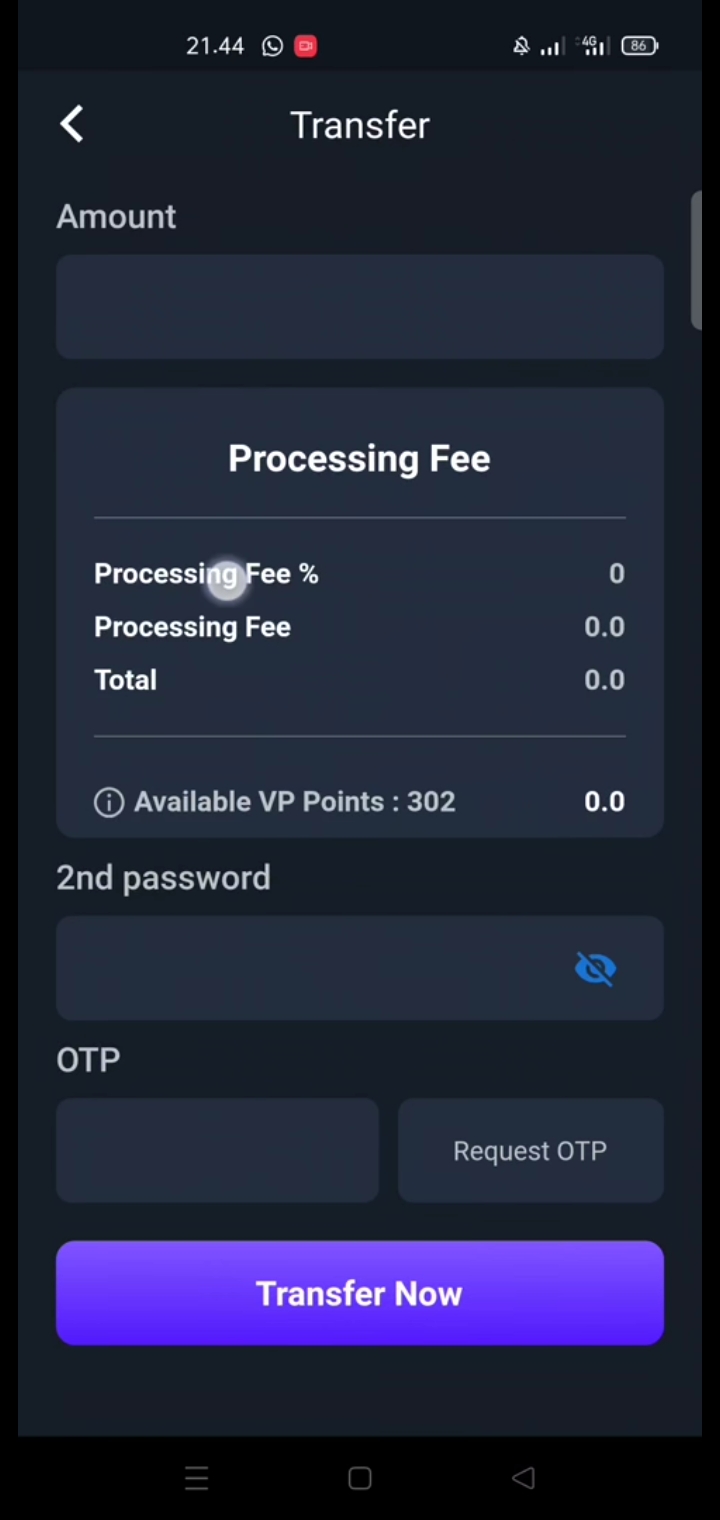
Task: Go to the system home screen
Action: (x=360, y=1478)
